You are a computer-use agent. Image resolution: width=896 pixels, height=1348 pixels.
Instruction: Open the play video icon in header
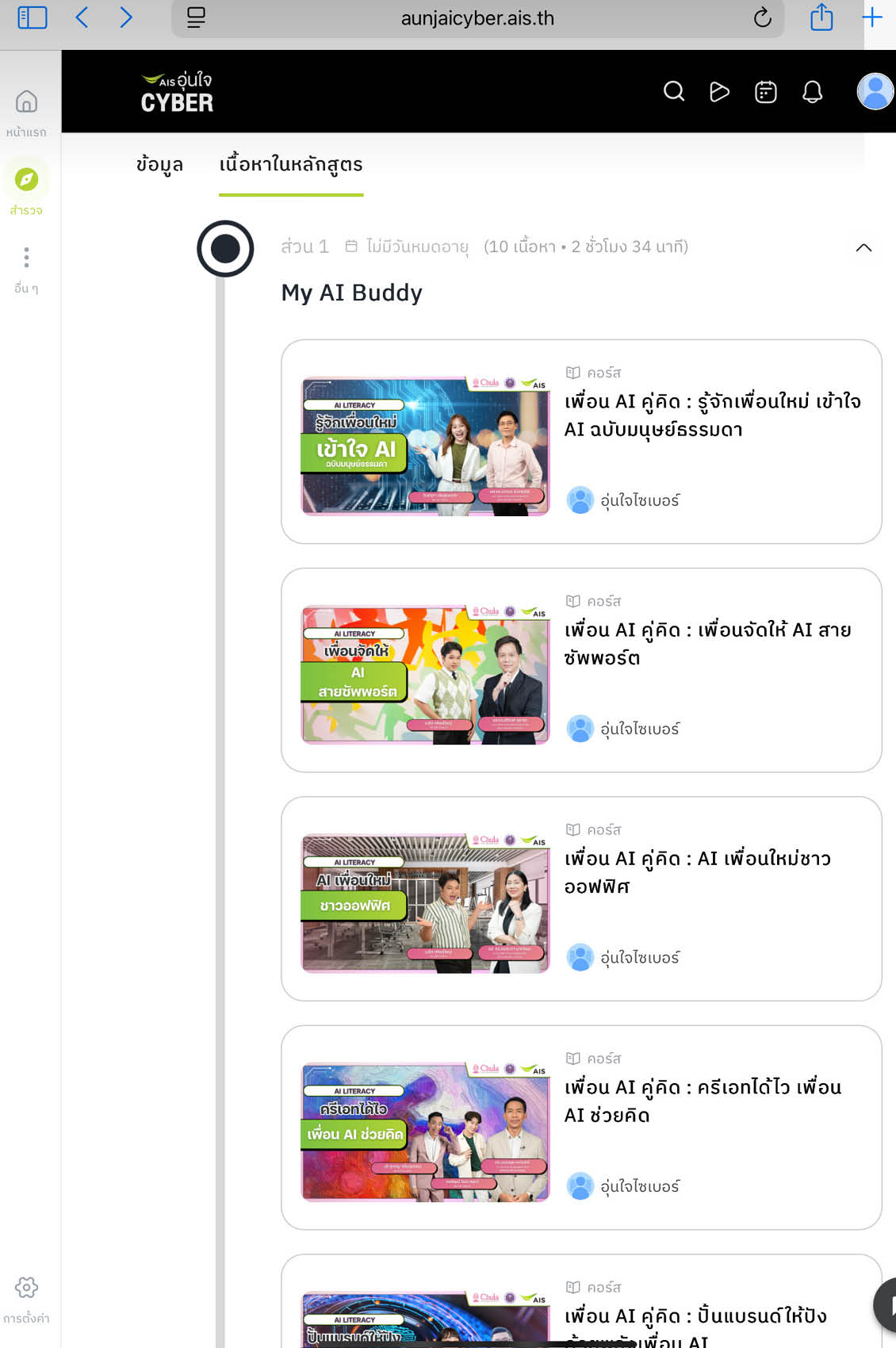pyautogui.click(x=719, y=92)
